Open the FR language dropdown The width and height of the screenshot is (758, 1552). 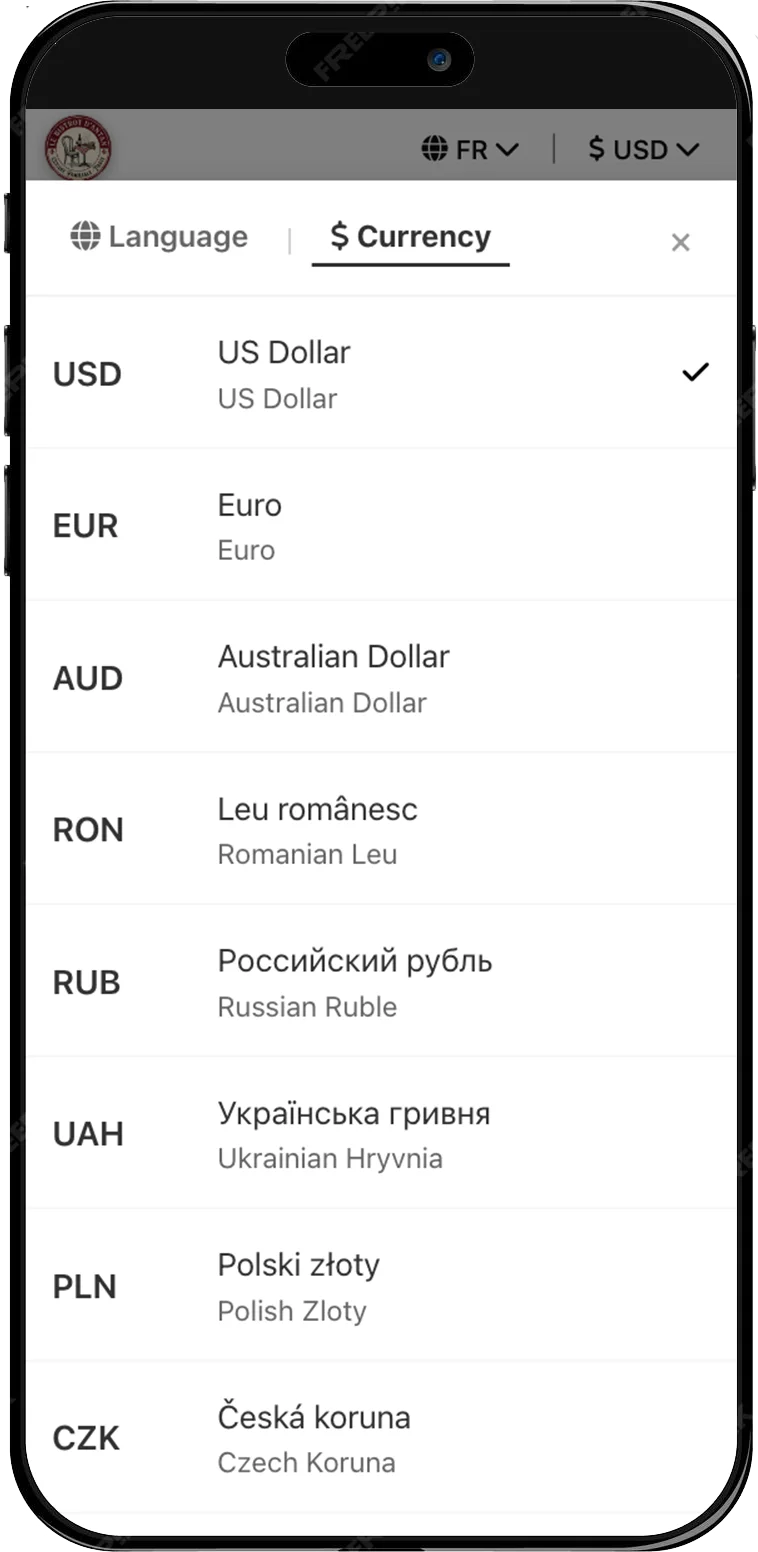click(x=470, y=150)
